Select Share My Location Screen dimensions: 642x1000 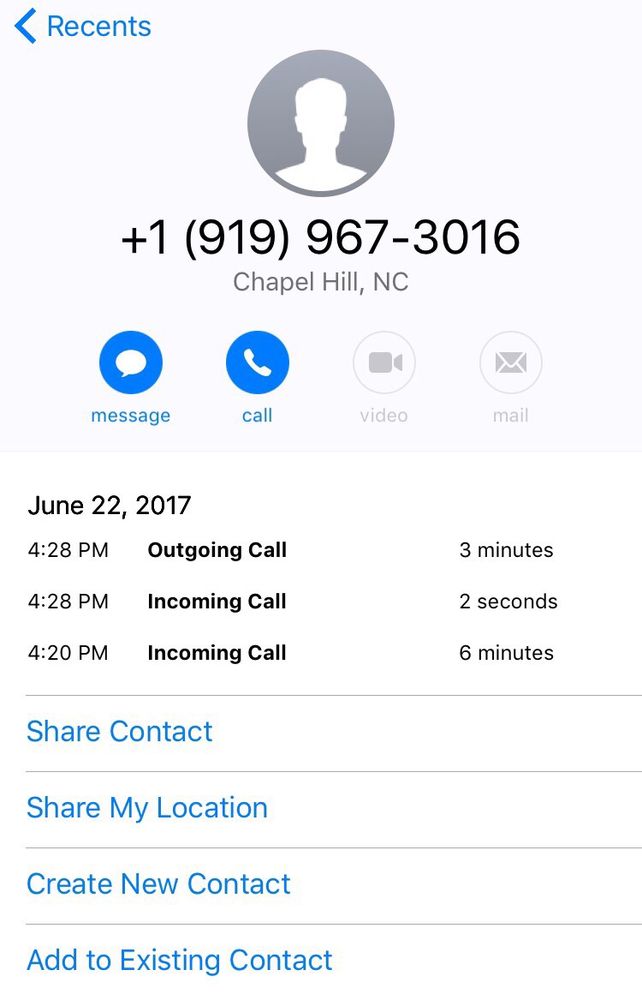tap(147, 808)
